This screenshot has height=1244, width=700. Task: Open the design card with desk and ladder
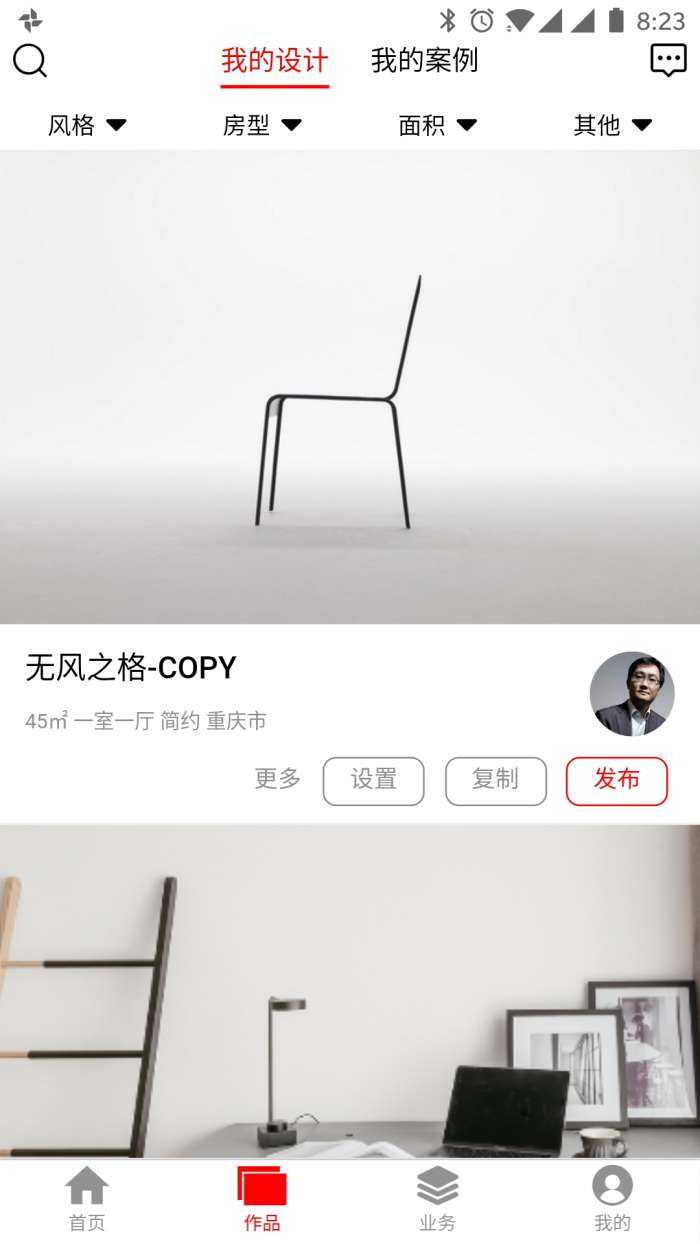click(350, 990)
